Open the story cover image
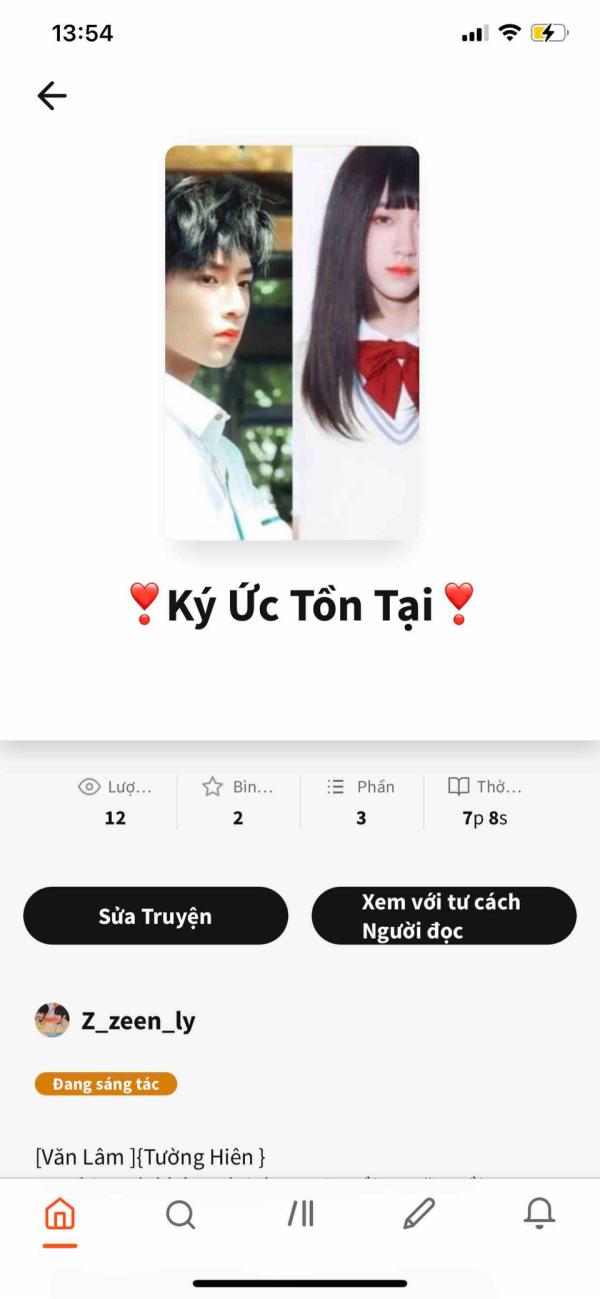Image resolution: width=600 pixels, height=1299 pixels. (292, 343)
